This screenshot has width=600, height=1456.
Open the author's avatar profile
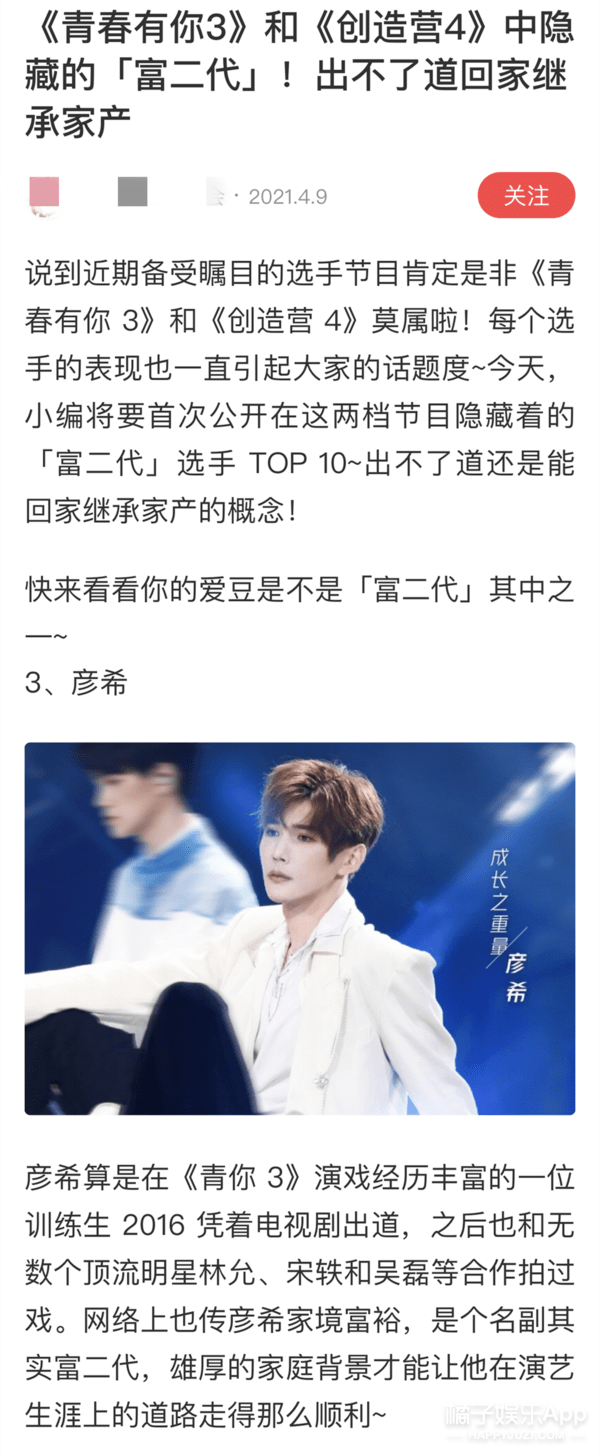[44, 194]
